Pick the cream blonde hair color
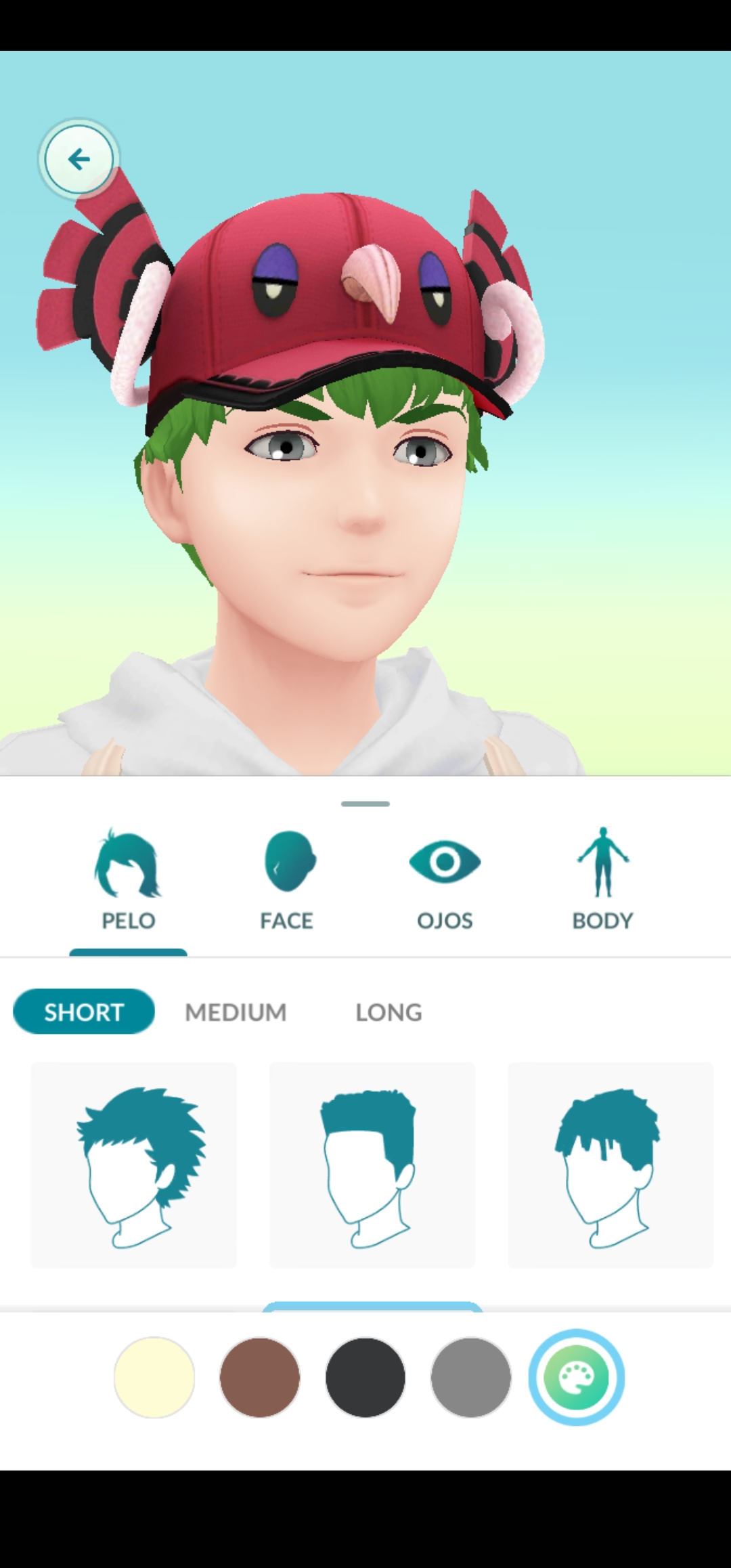731x1568 pixels. pos(154,1377)
